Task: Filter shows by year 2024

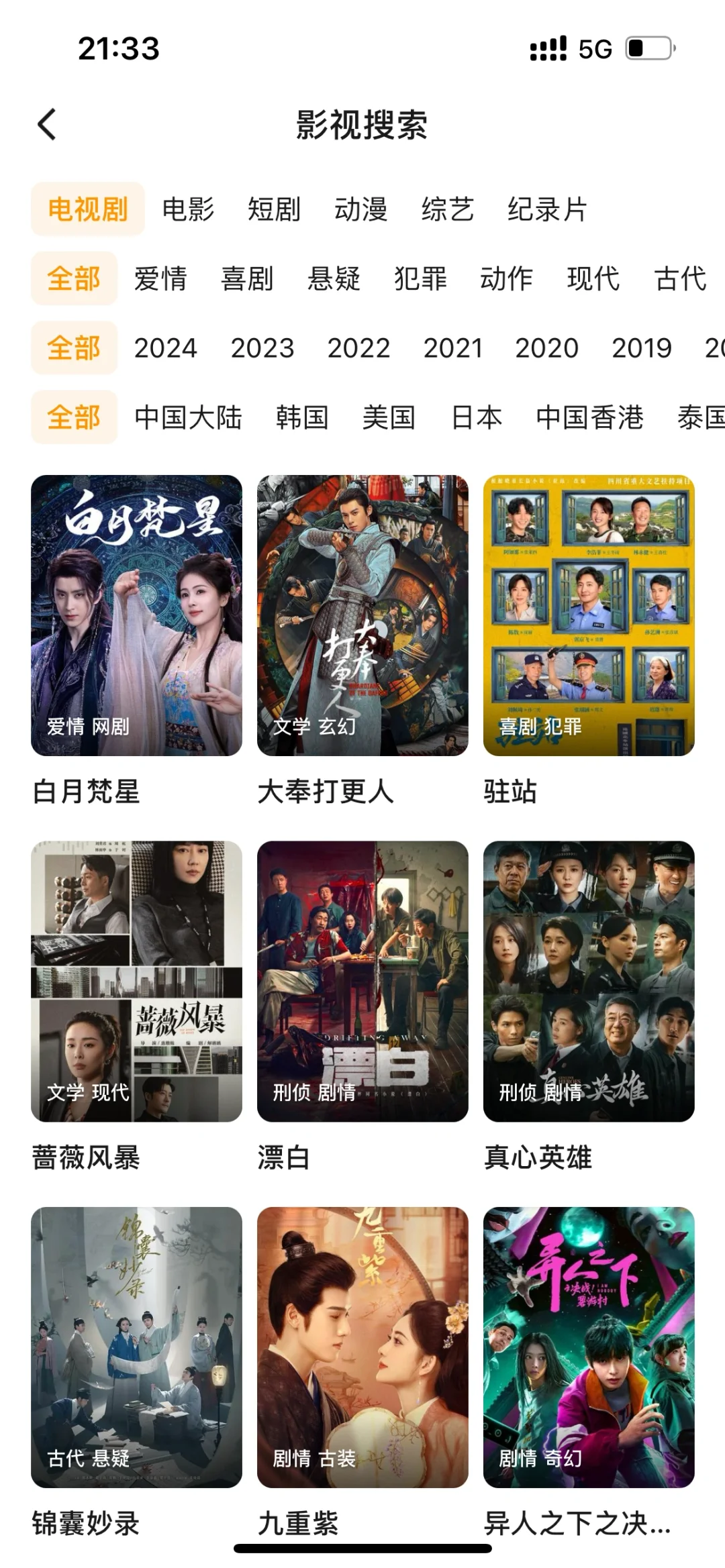Action: click(x=166, y=348)
